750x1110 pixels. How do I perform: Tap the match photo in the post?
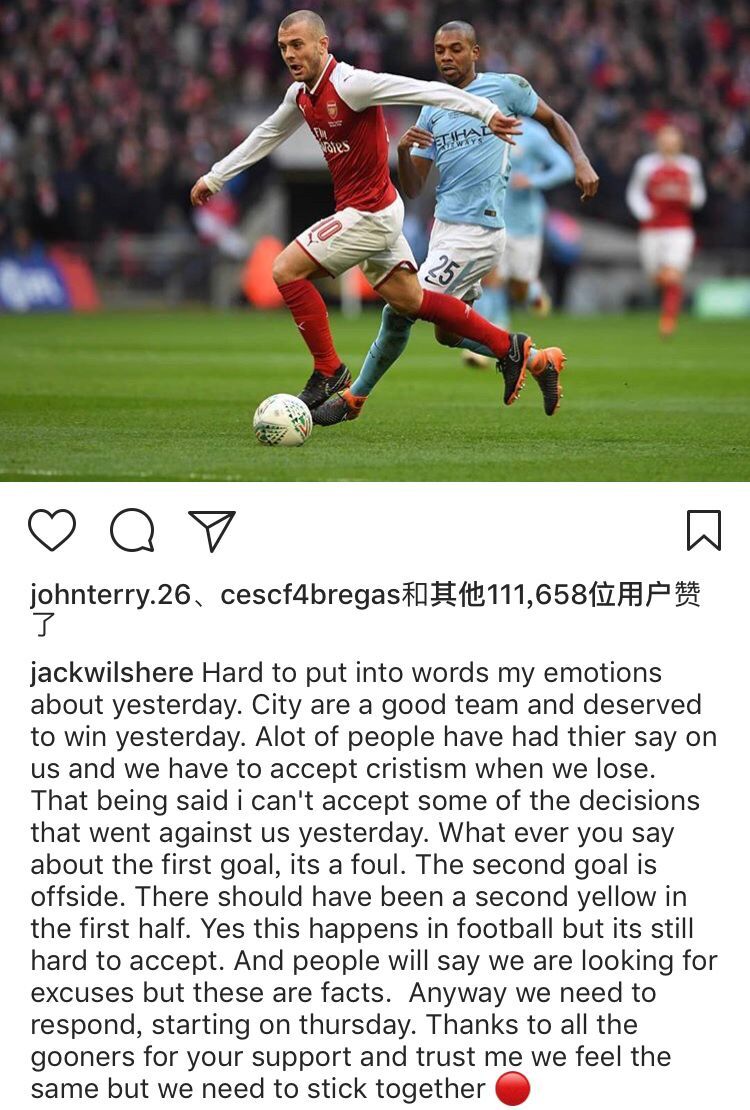click(375, 240)
